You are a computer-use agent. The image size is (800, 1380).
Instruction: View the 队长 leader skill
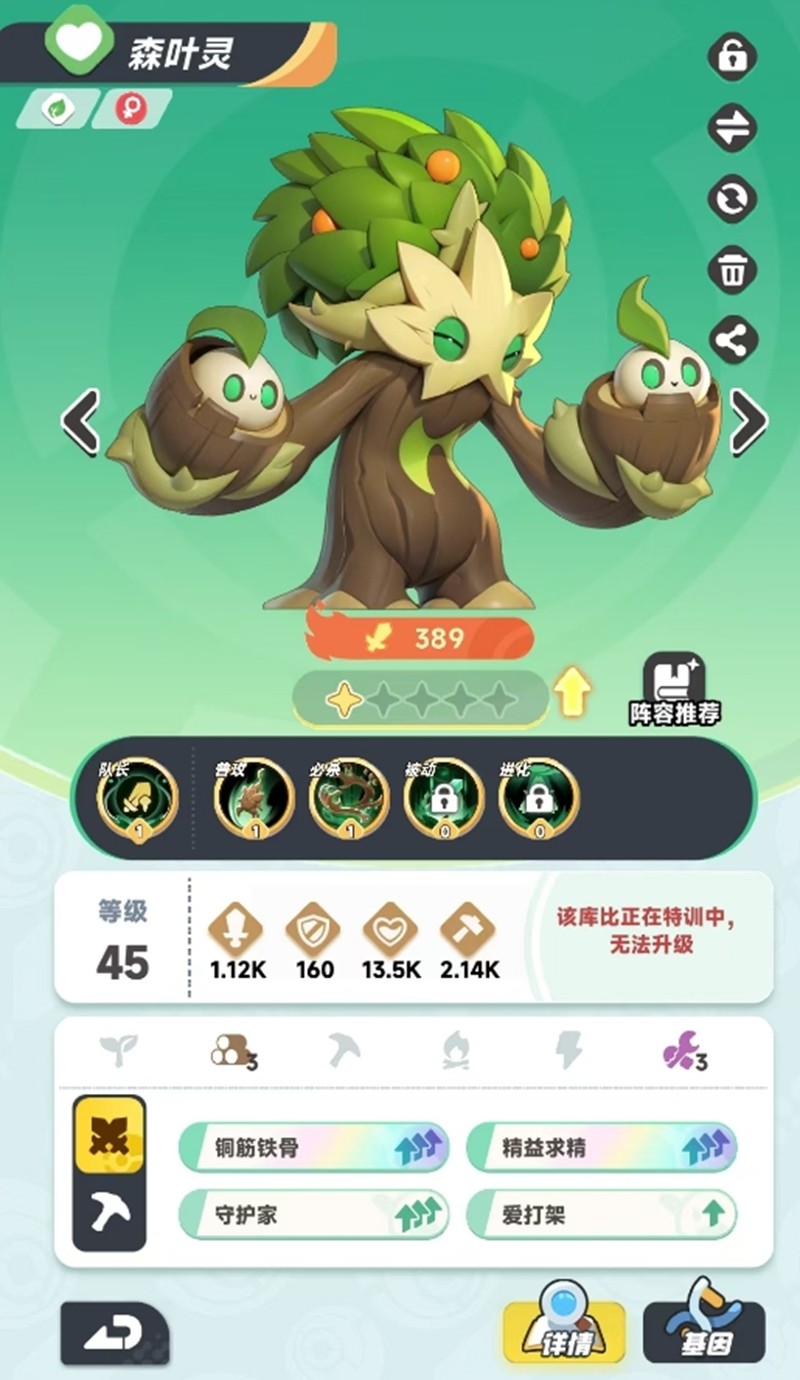tap(138, 798)
